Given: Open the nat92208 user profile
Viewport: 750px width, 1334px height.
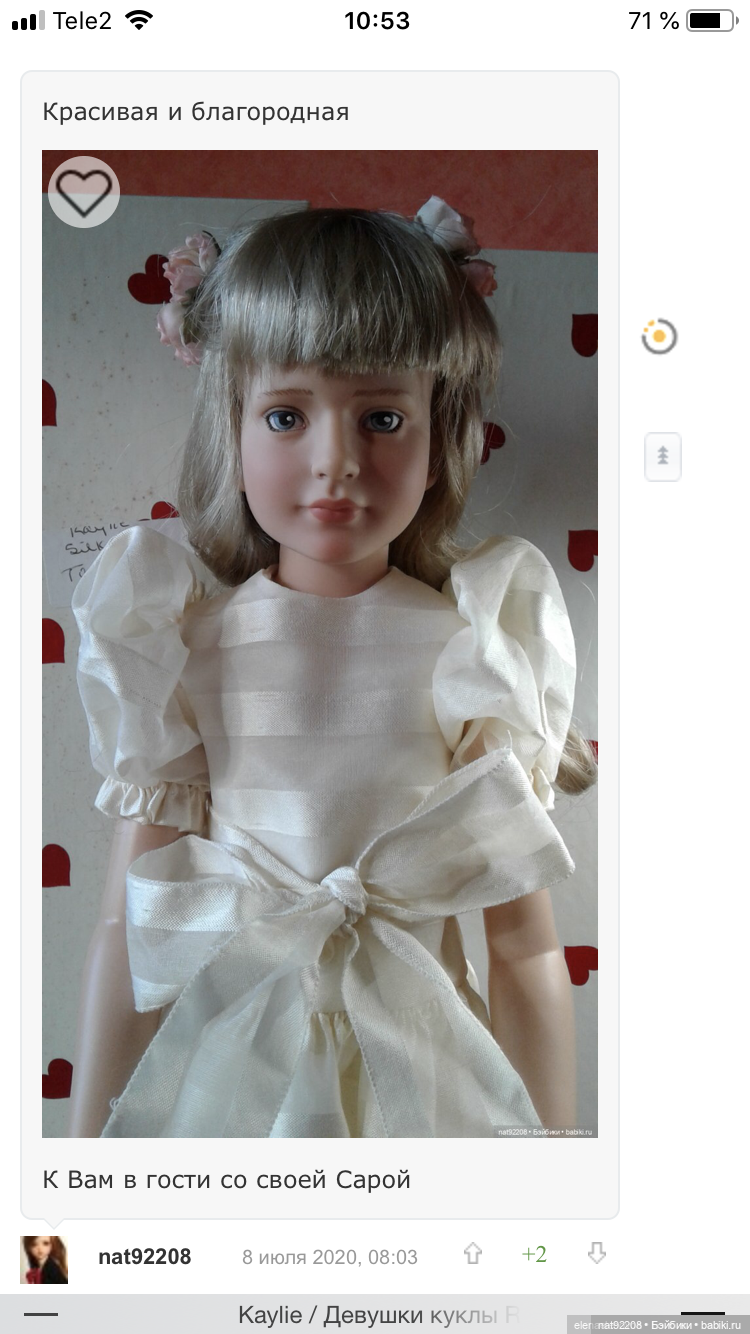Looking at the screenshot, I should point(144,1257).
